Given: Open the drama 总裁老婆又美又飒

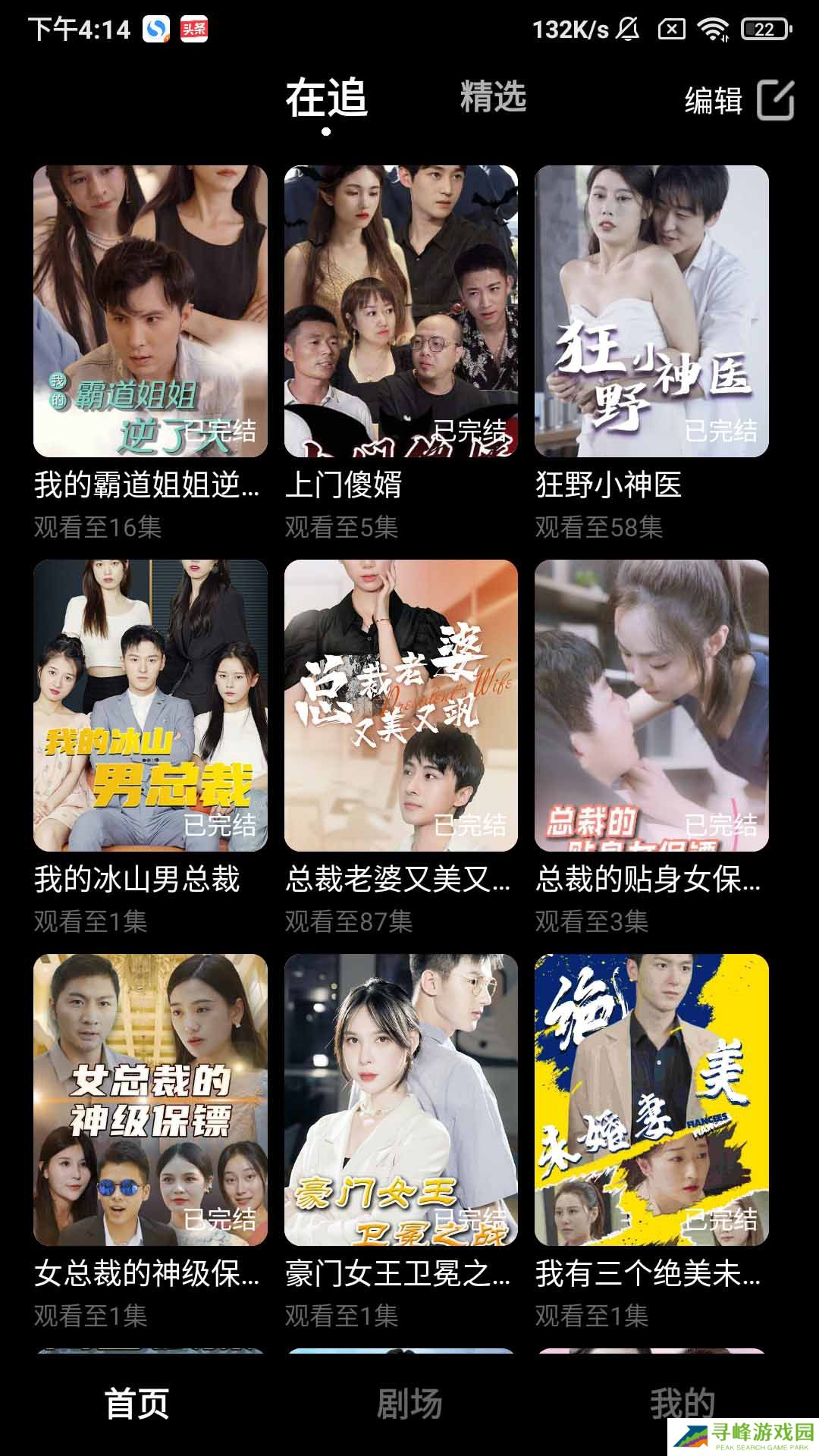Looking at the screenshot, I should point(400,705).
